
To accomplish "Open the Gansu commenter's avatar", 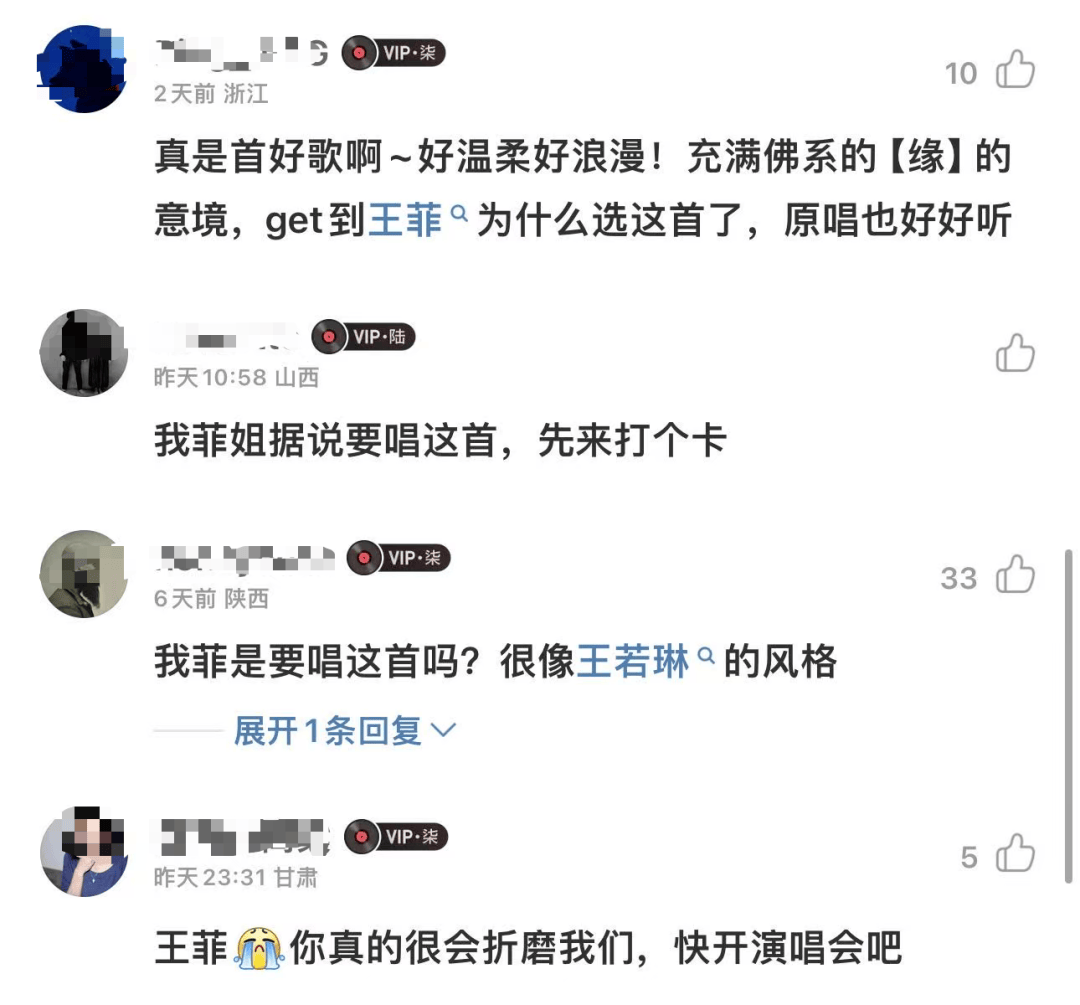I will click(x=83, y=852).
